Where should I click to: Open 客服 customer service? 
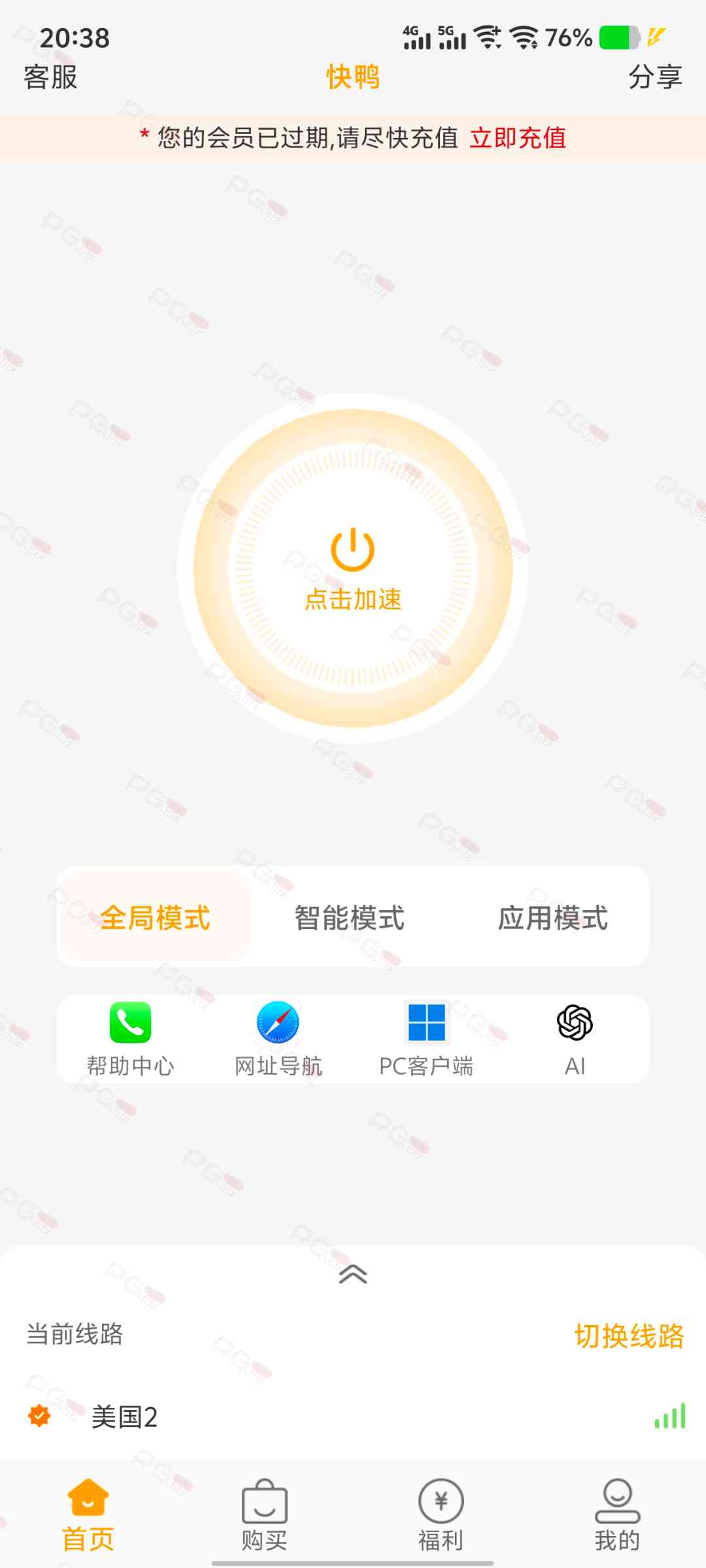click(x=50, y=77)
